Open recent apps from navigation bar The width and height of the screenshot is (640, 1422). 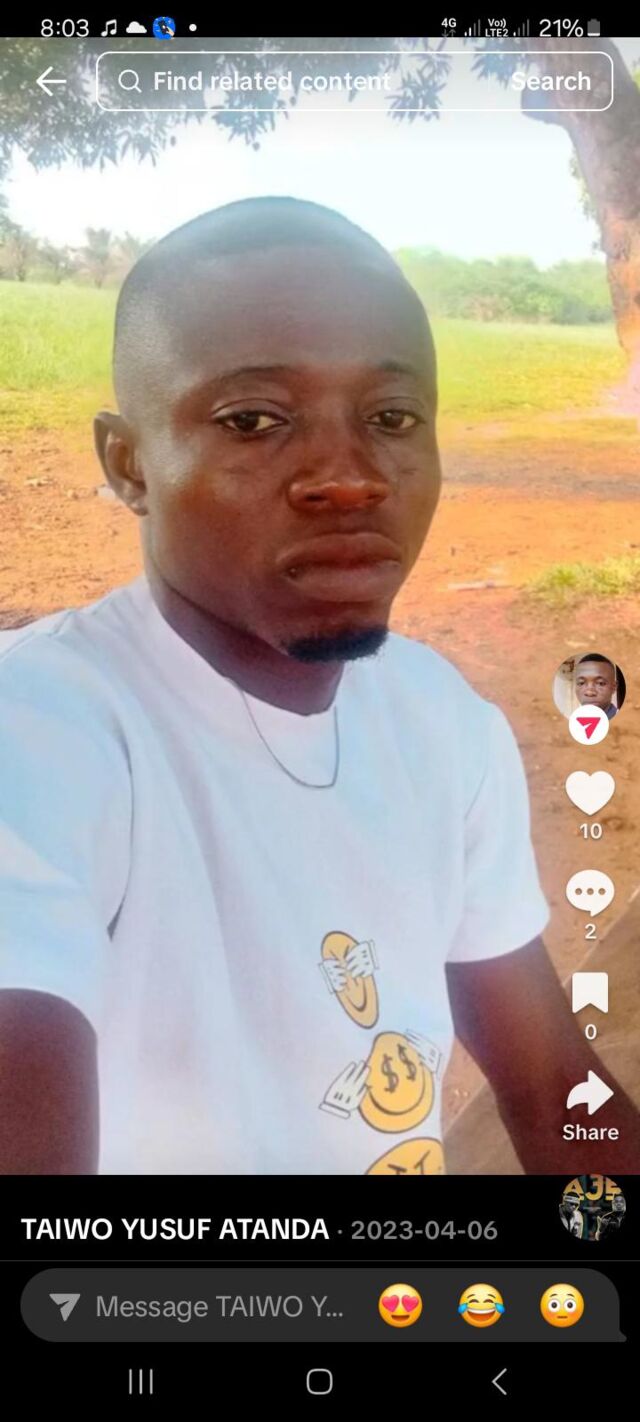(x=141, y=1381)
